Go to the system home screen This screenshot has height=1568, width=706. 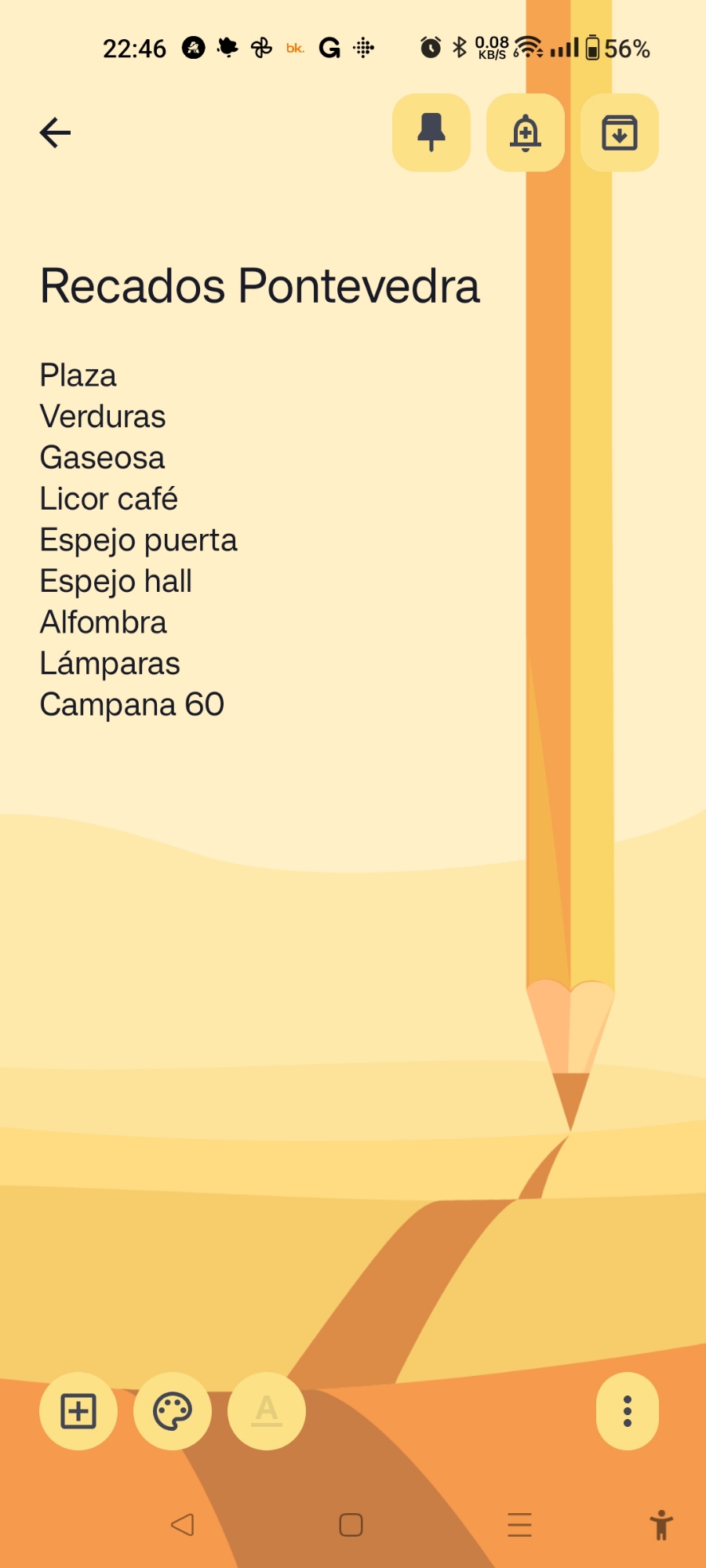tap(351, 1525)
